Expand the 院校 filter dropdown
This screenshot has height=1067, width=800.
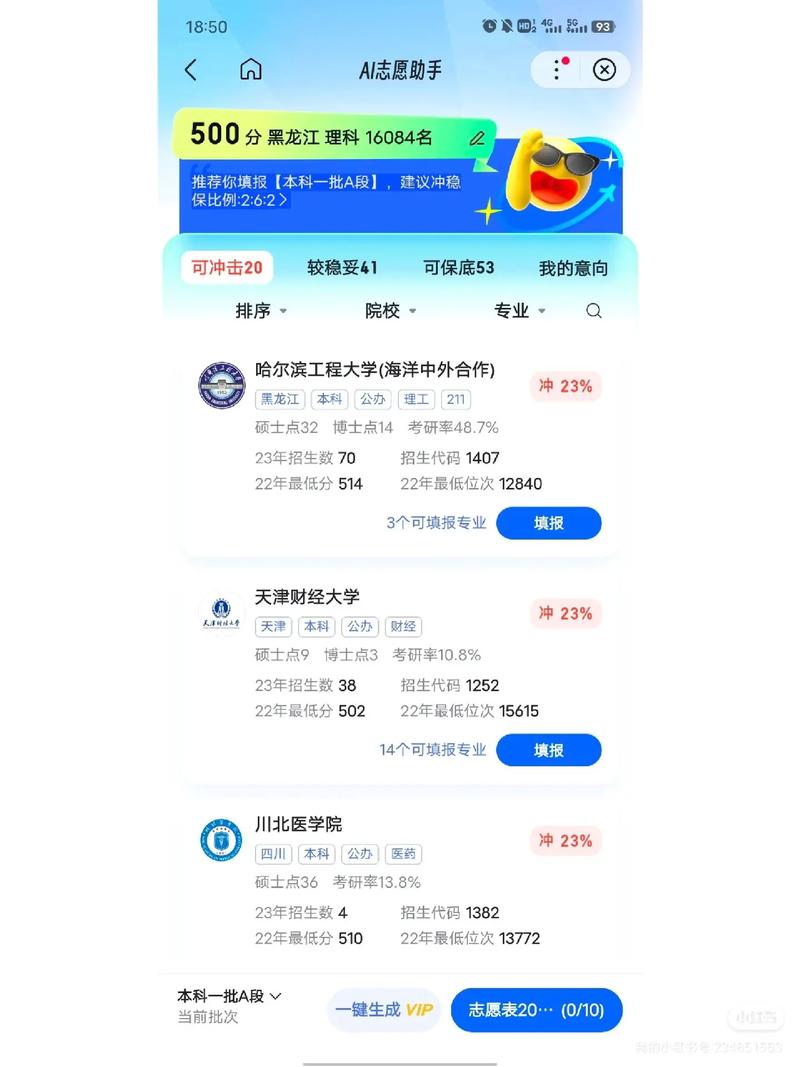tap(391, 311)
